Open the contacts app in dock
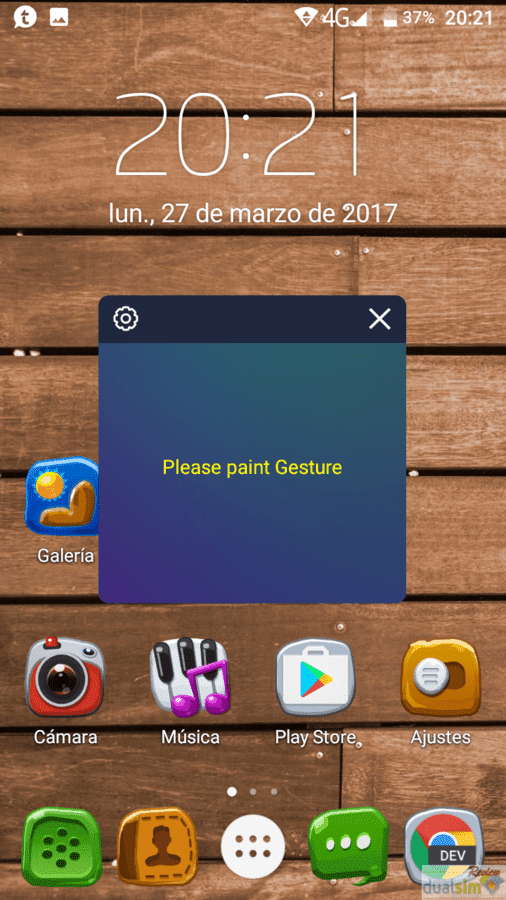Screen dimensions: 506x900 [157, 847]
